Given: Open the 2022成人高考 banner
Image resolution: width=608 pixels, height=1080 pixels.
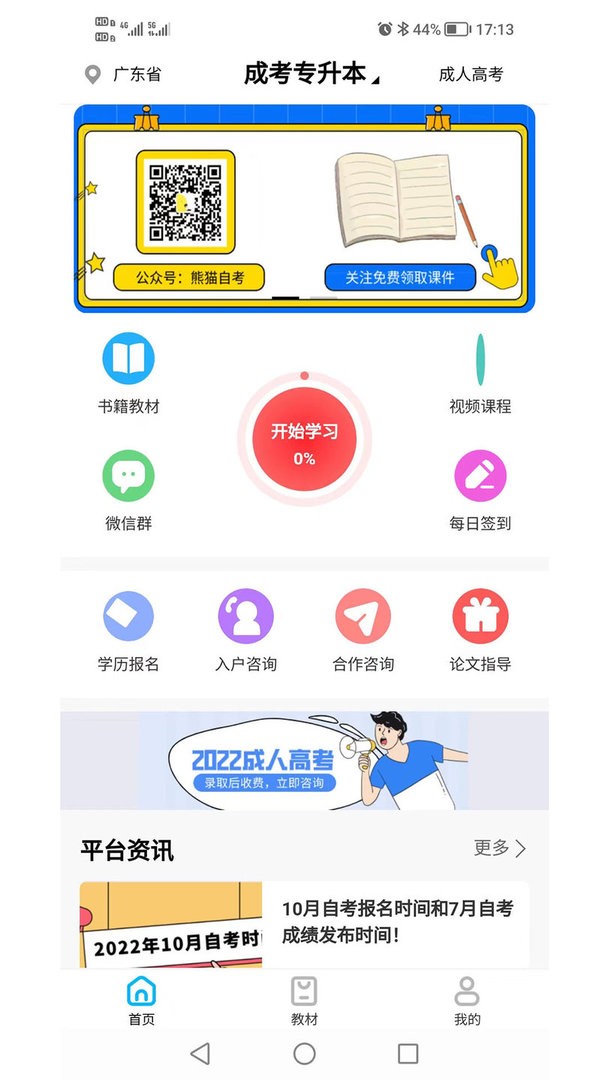Looking at the screenshot, I should point(304,760).
